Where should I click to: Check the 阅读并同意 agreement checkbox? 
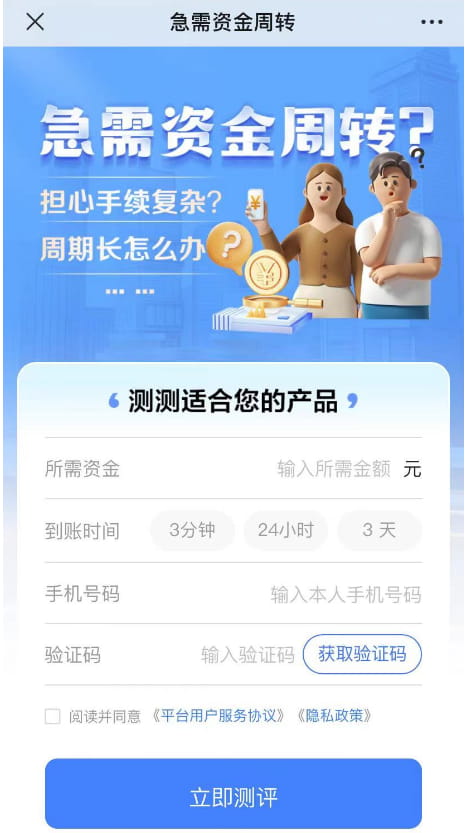click(52, 716)
